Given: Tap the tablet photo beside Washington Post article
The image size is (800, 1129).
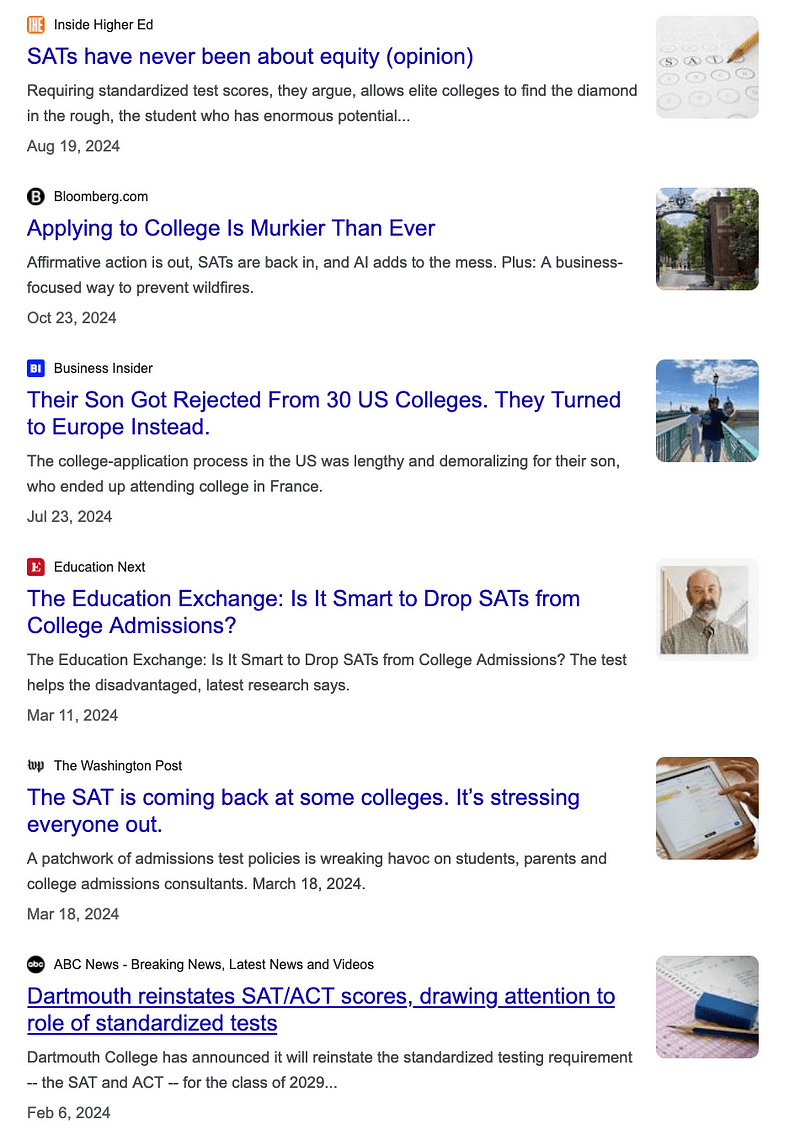Looking at the screenshot, I should click(707, 808).
